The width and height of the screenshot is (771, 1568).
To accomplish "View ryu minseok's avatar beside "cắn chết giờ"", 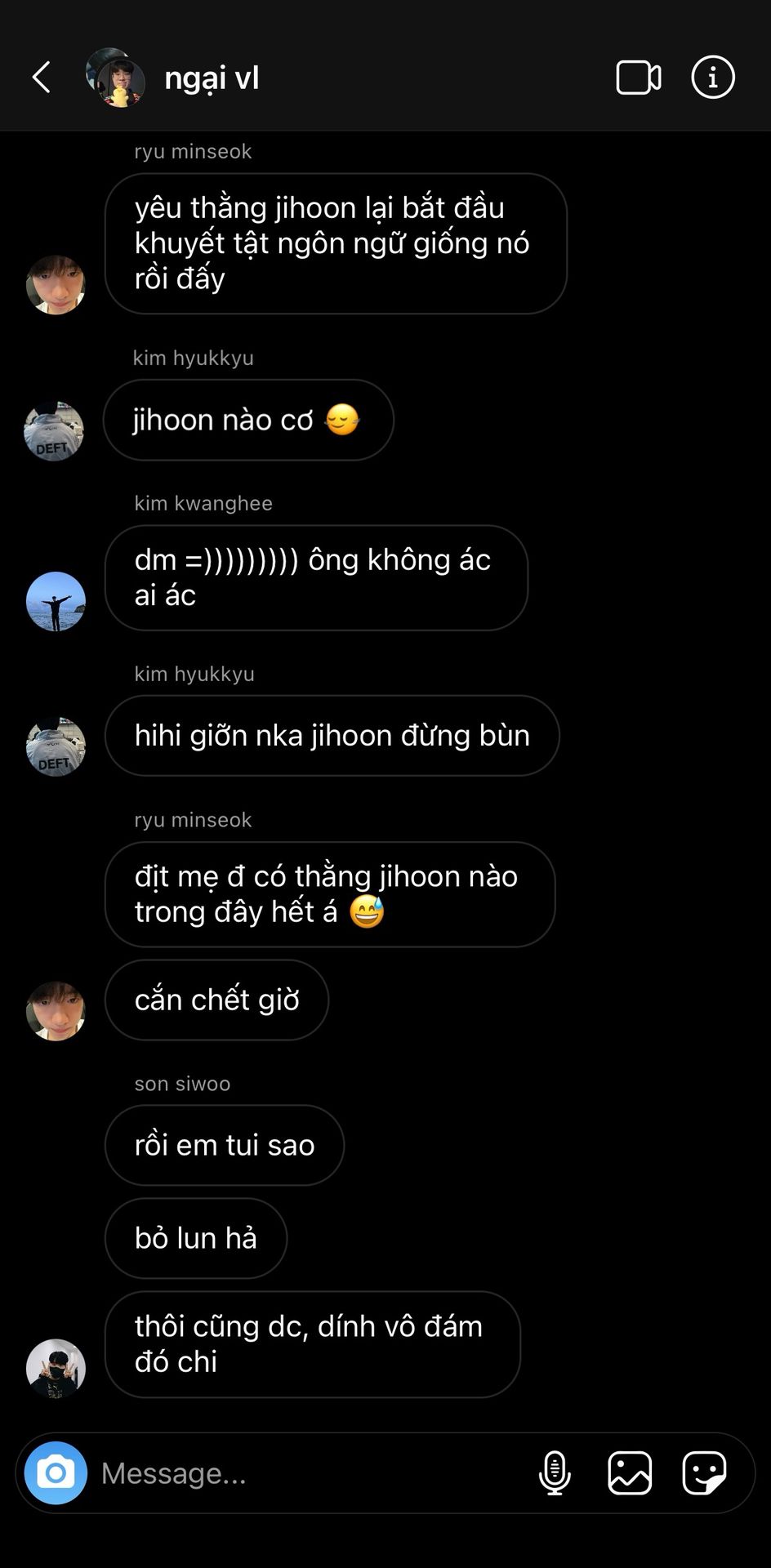I will (56, 1011).
